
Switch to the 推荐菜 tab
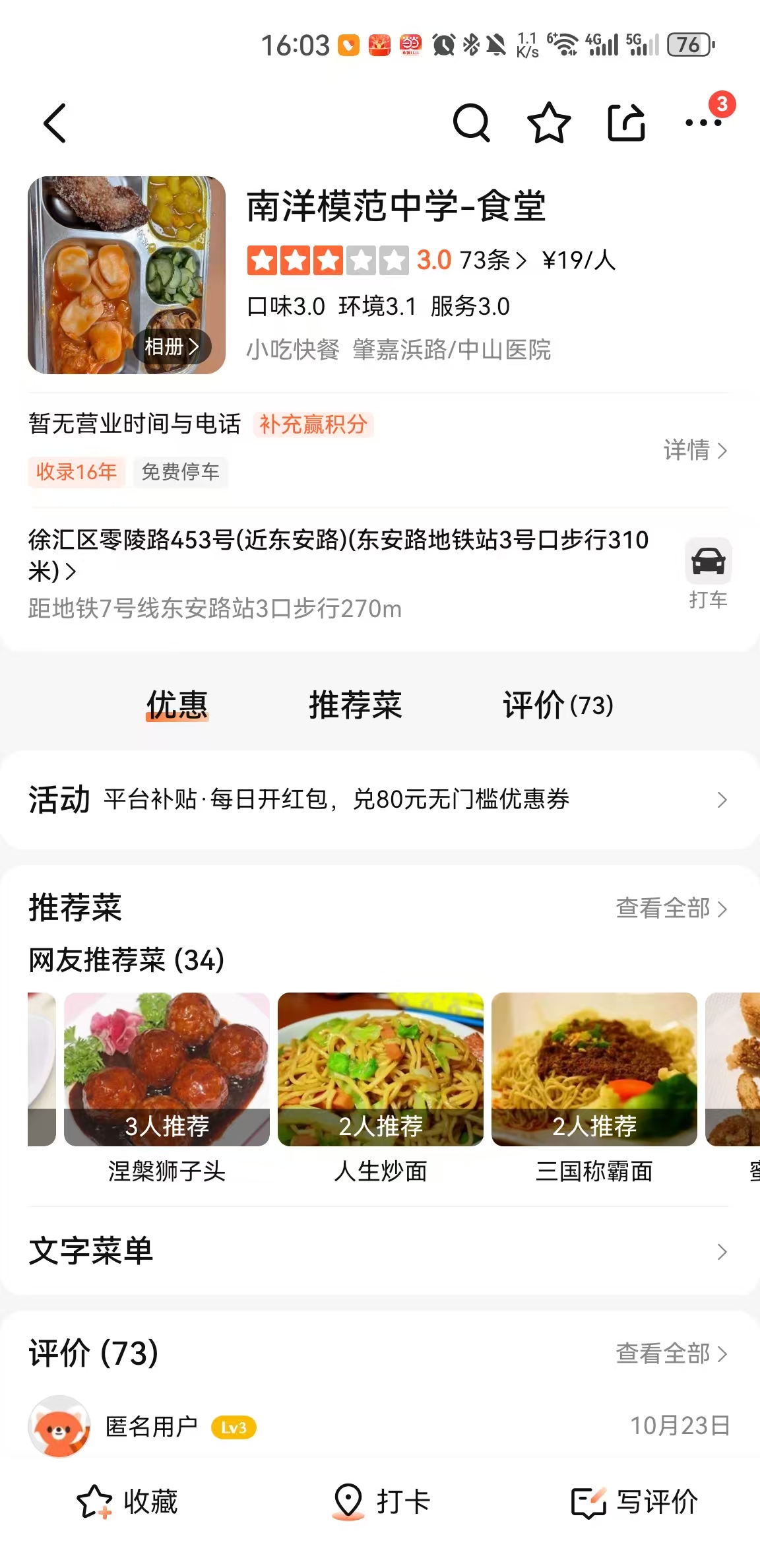click(355, 705)
